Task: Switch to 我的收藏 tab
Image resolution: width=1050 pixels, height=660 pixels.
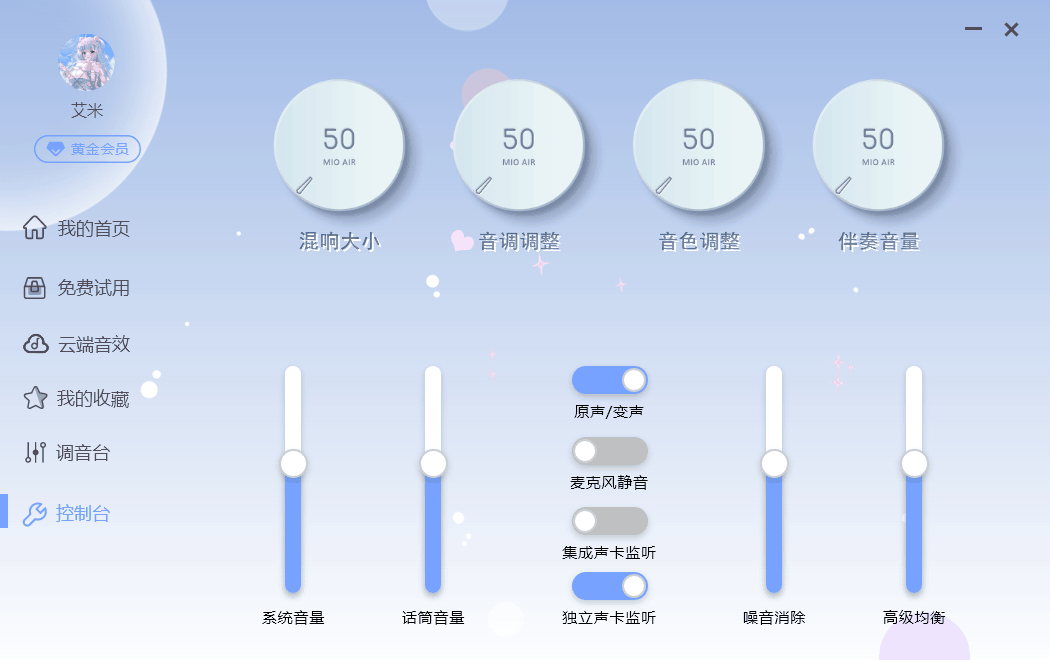Action: tap(77, 399)
